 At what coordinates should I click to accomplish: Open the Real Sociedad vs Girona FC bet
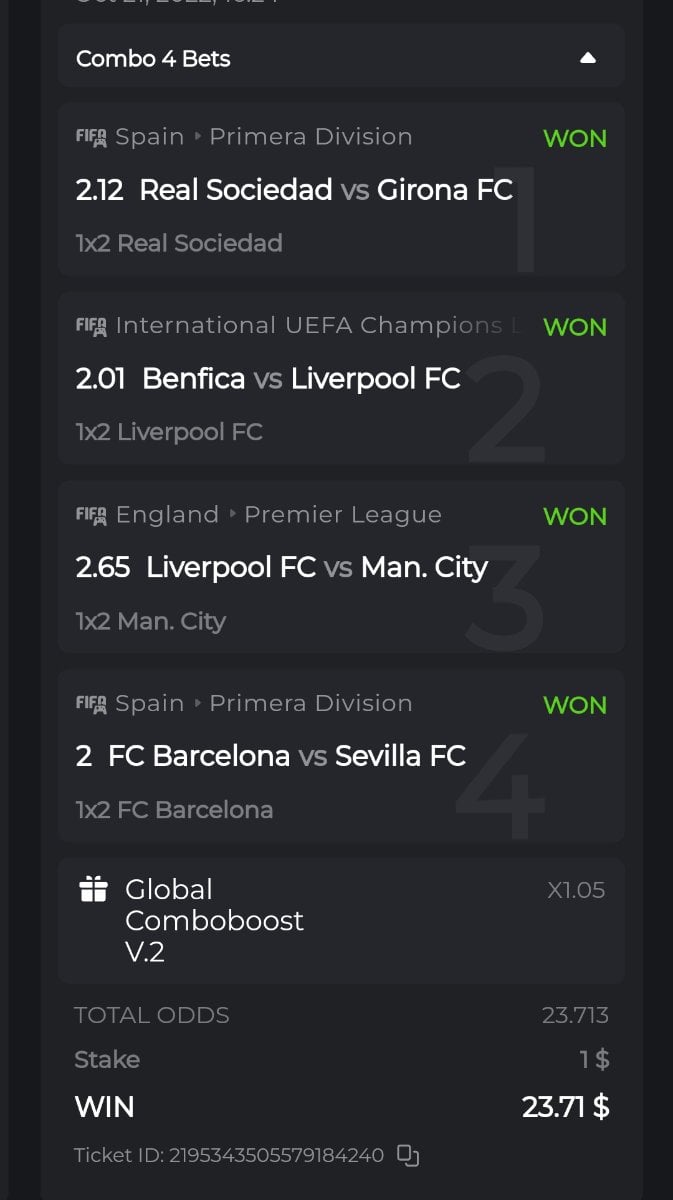[325, 189]
